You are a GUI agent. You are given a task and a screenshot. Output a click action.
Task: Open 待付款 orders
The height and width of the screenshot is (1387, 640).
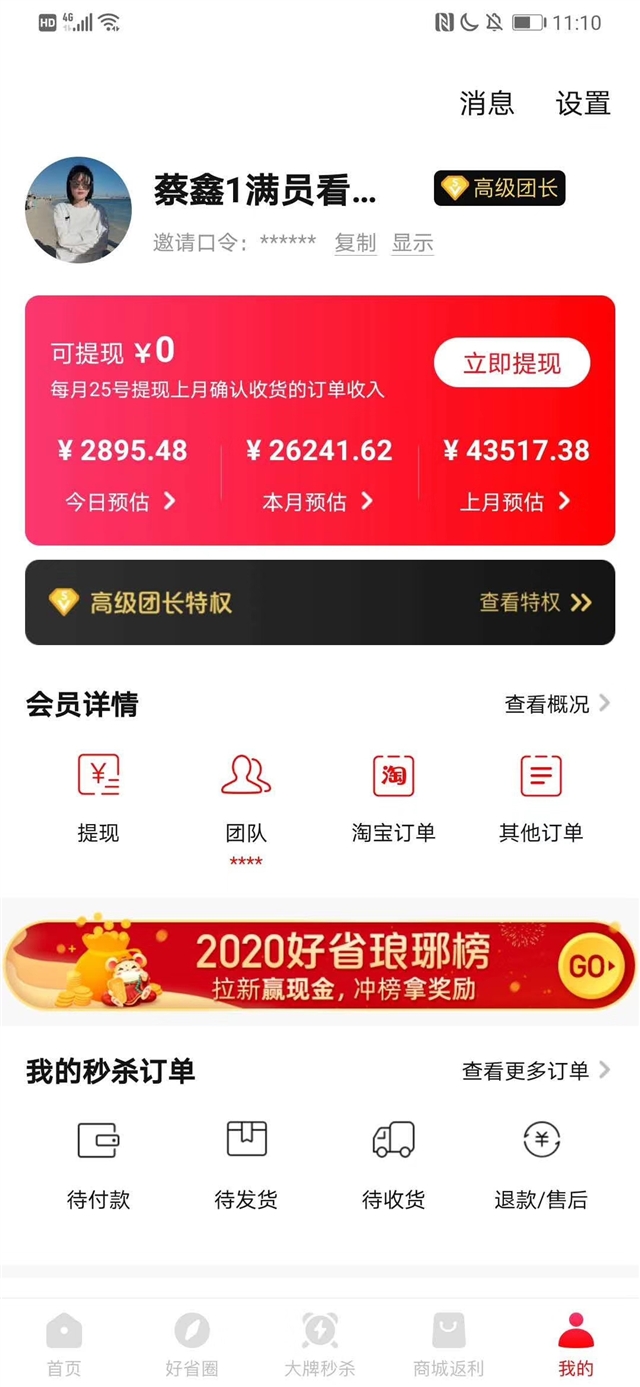tap(98, 1166)
